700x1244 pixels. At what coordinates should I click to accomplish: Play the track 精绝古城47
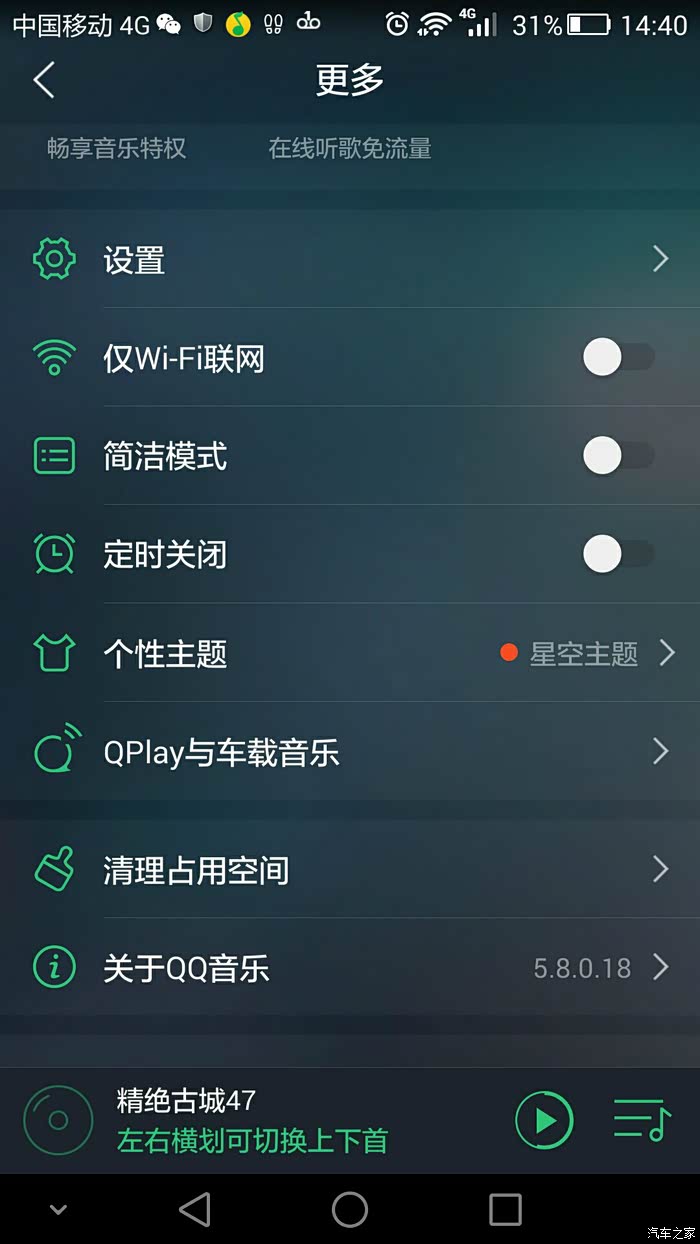coord(544,1120)
